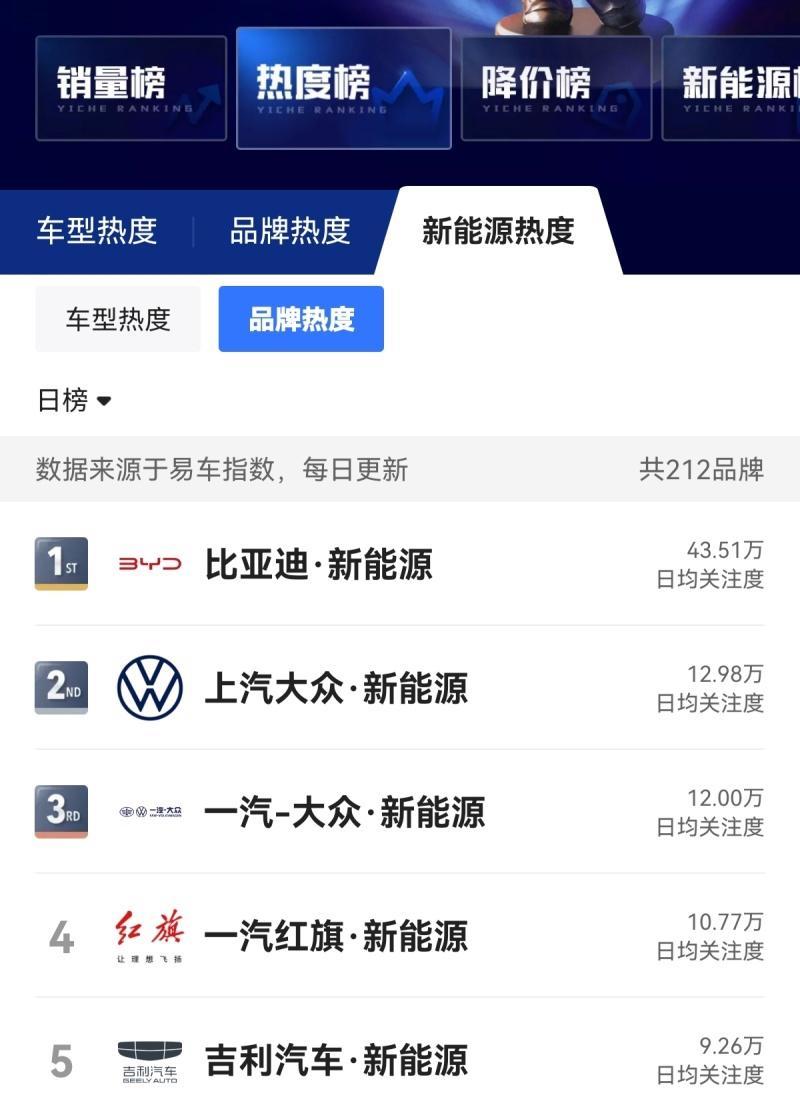Tap the 车型热度 filter chip

118,319
